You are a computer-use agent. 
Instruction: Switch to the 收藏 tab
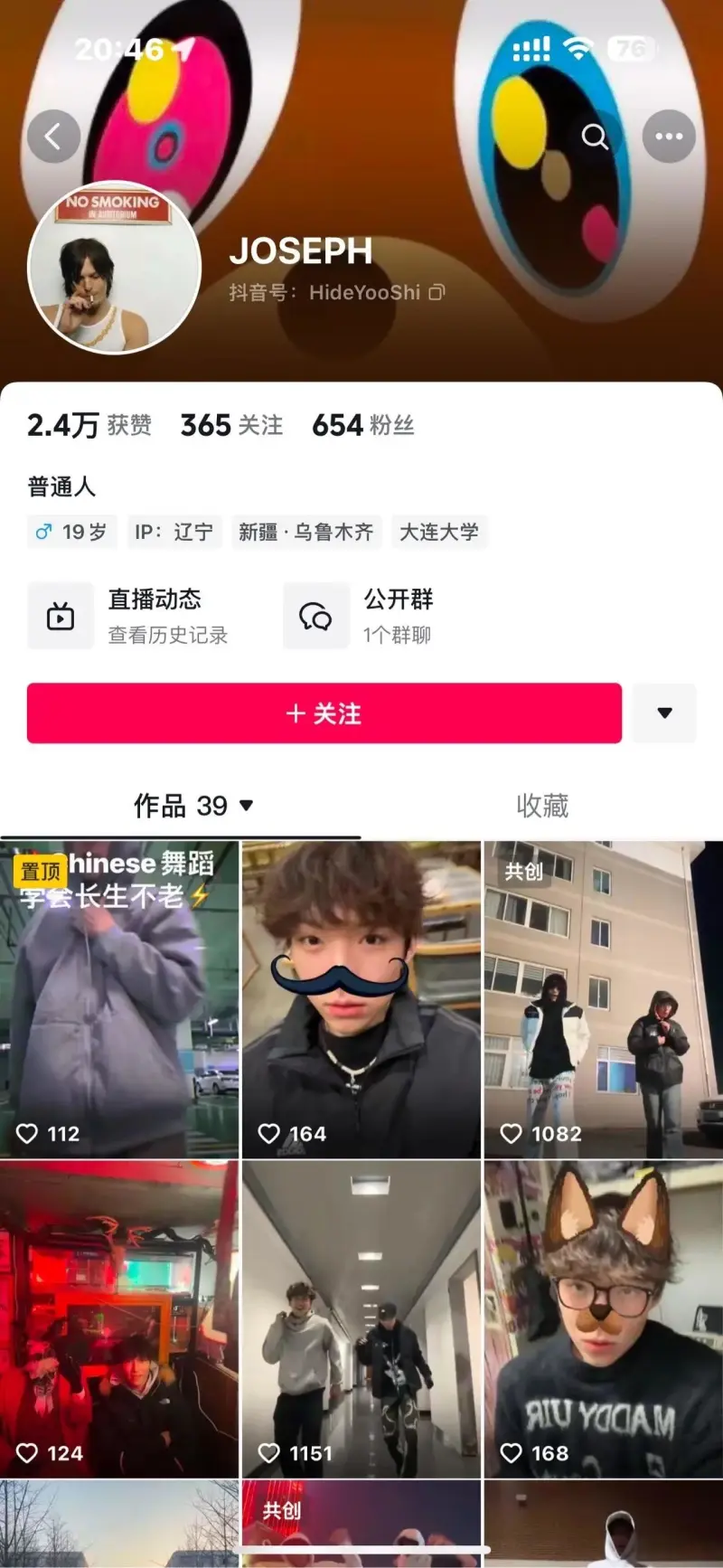point(542,805)
